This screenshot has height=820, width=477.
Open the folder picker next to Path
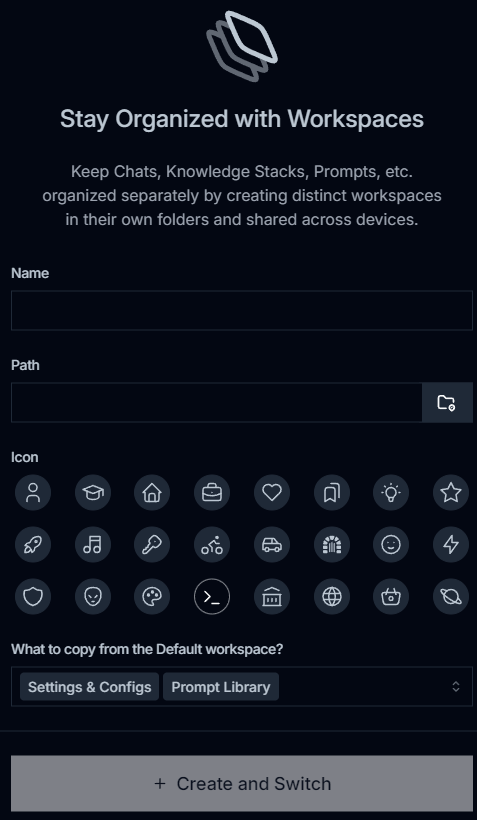(447, 402)
